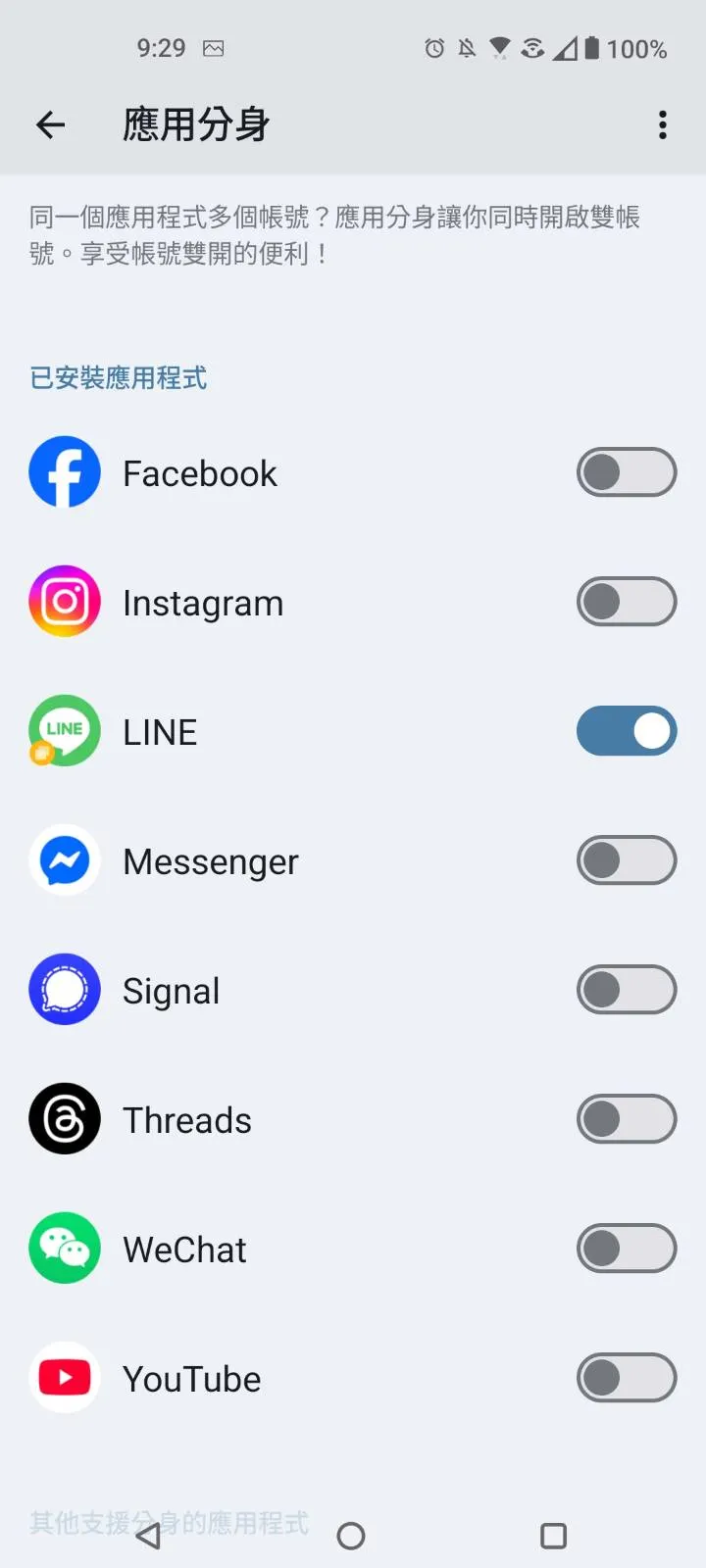Click the Instagram app icon
The width and height of the screenshot is (706, 1568).
(64, 601)
